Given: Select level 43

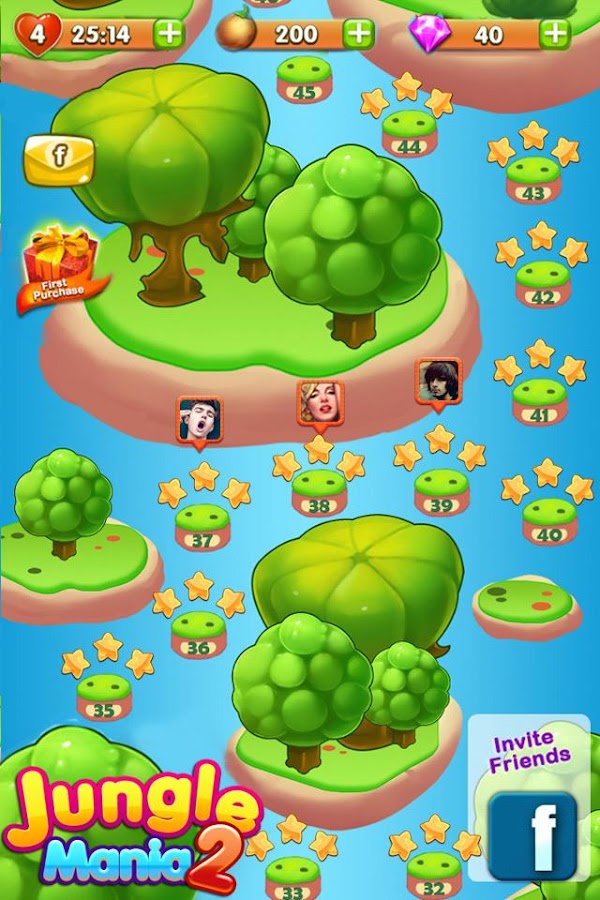Looking at the screenshot, I should click(x=533, y=178).
